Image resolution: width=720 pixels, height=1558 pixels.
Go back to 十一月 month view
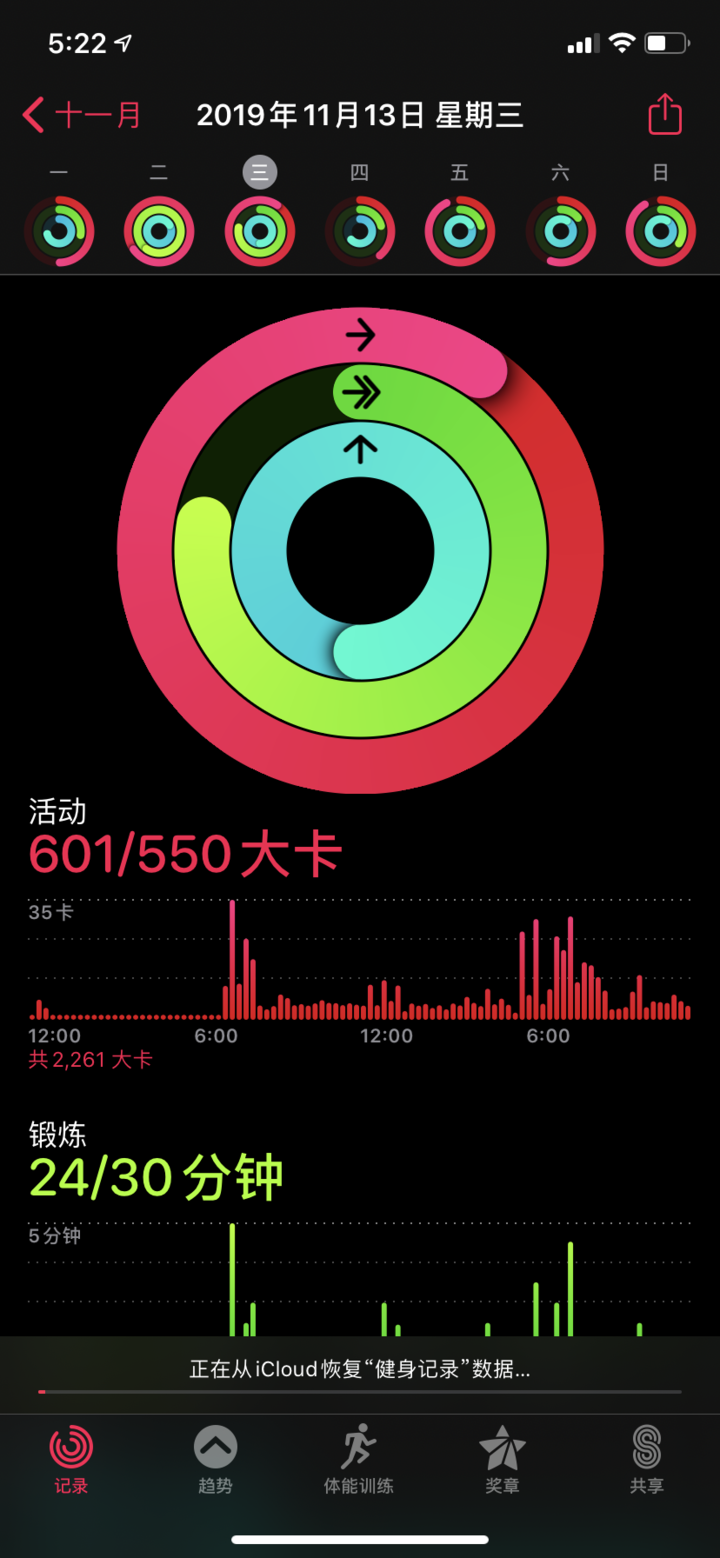82,116
